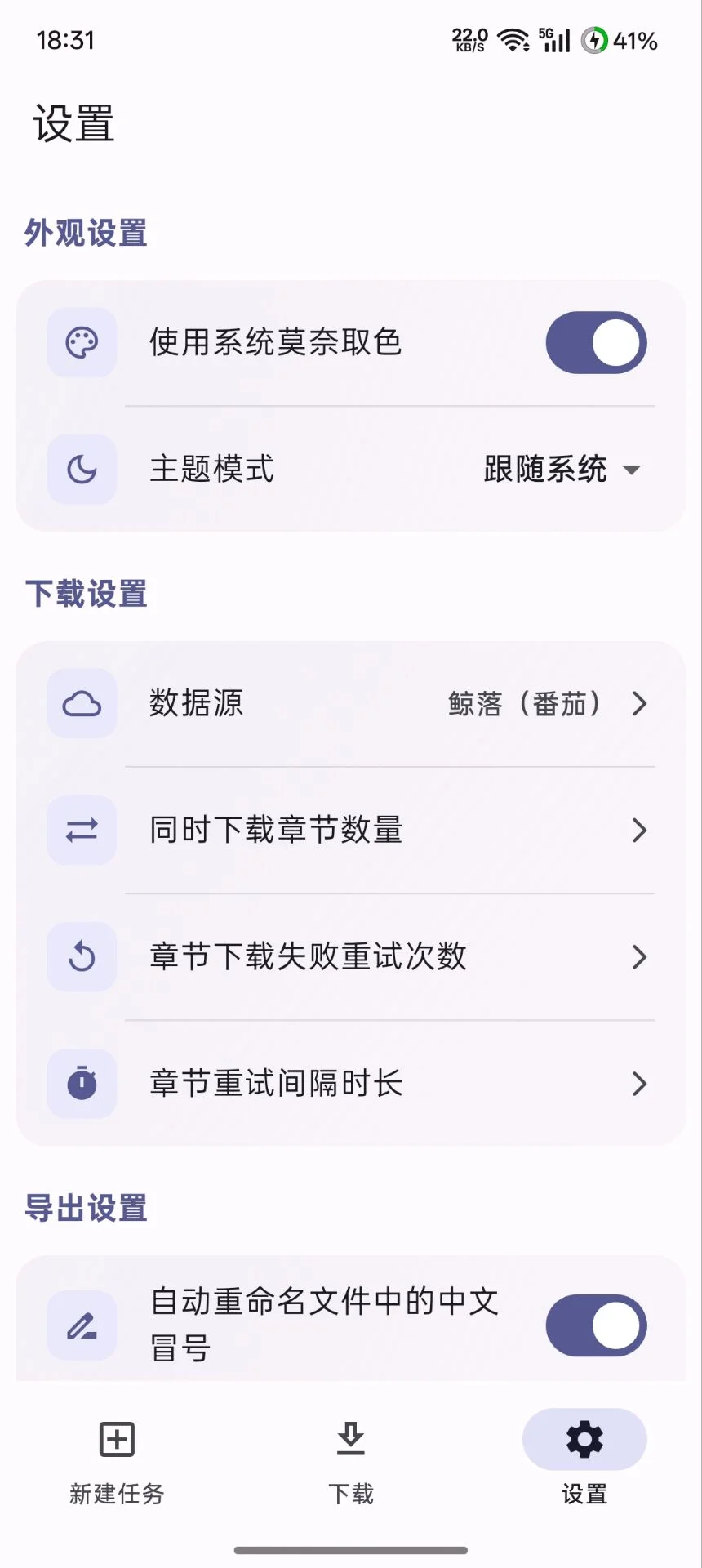Click the stopwatch icon for 章节重试间隔时长
Screen dimensions: 702x1568
coord(82,1084)
